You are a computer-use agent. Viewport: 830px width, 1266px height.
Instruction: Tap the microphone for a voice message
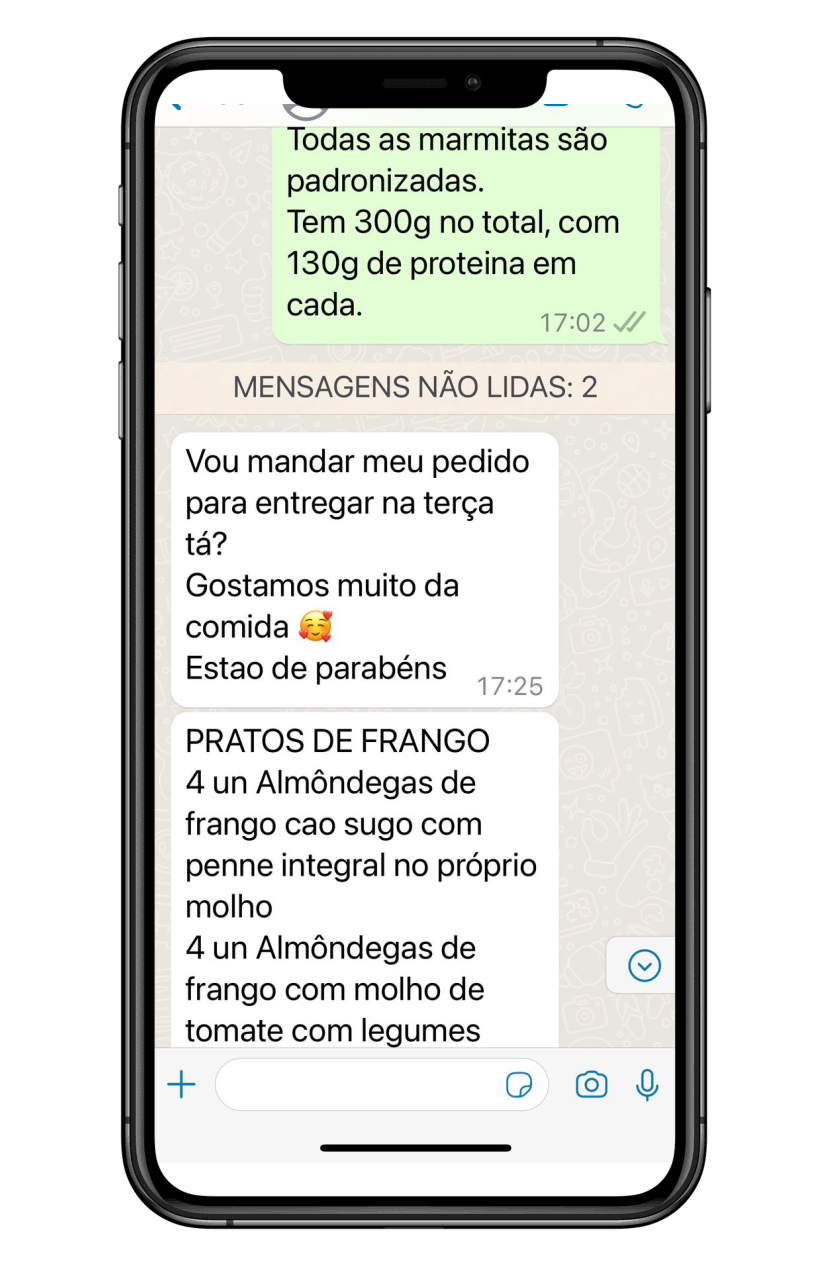point(648,1085)
